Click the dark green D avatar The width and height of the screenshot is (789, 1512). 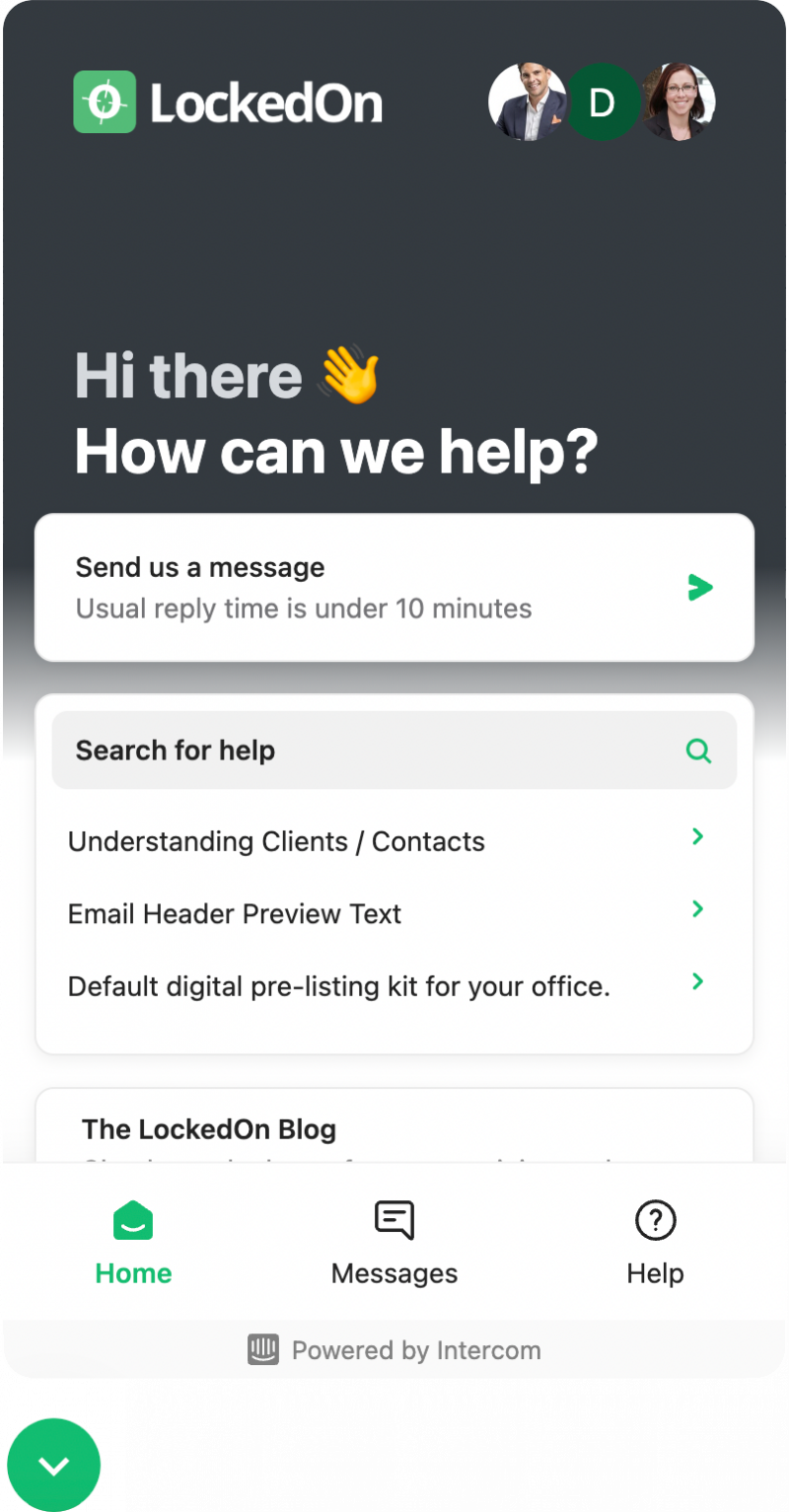(x=603, y=102)
